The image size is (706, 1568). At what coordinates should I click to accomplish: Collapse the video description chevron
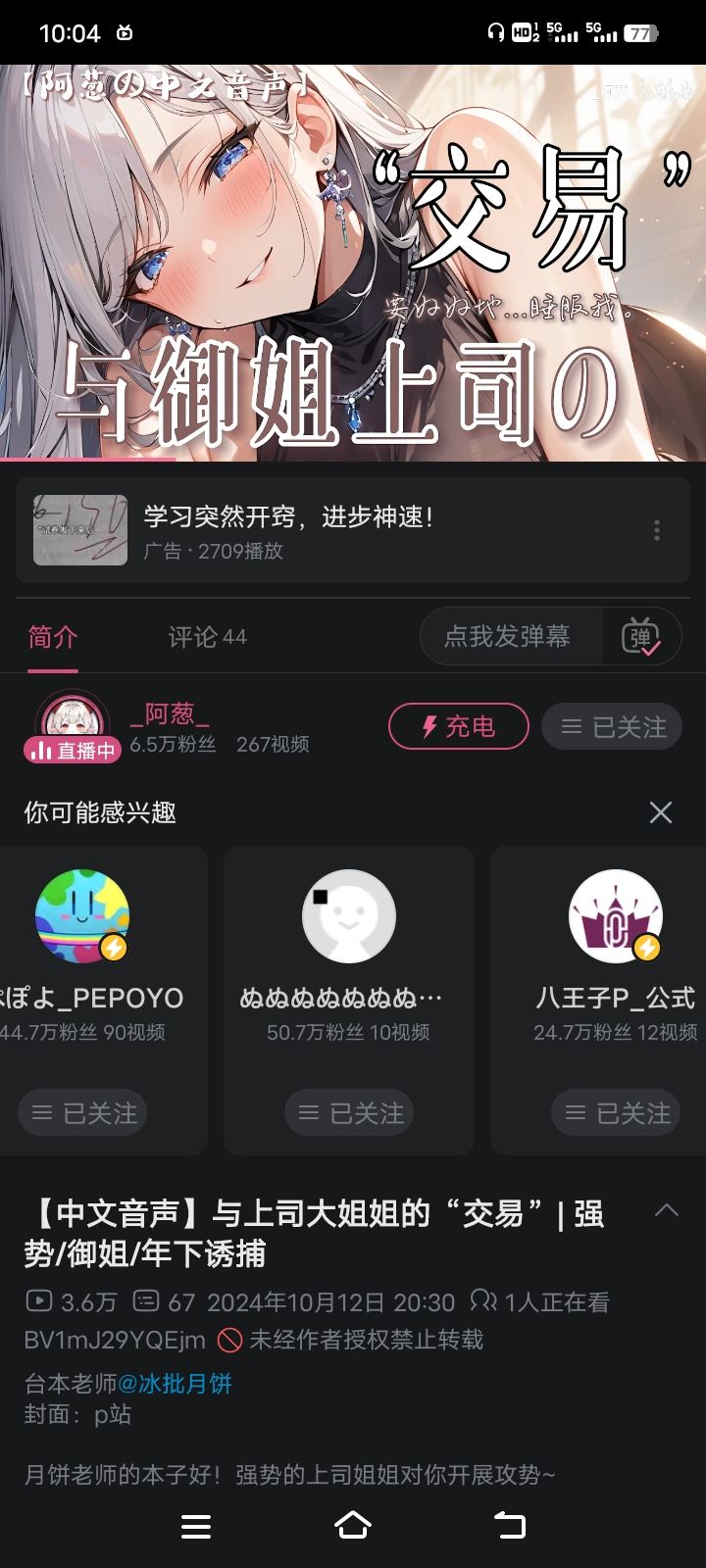coord(666,1210)
